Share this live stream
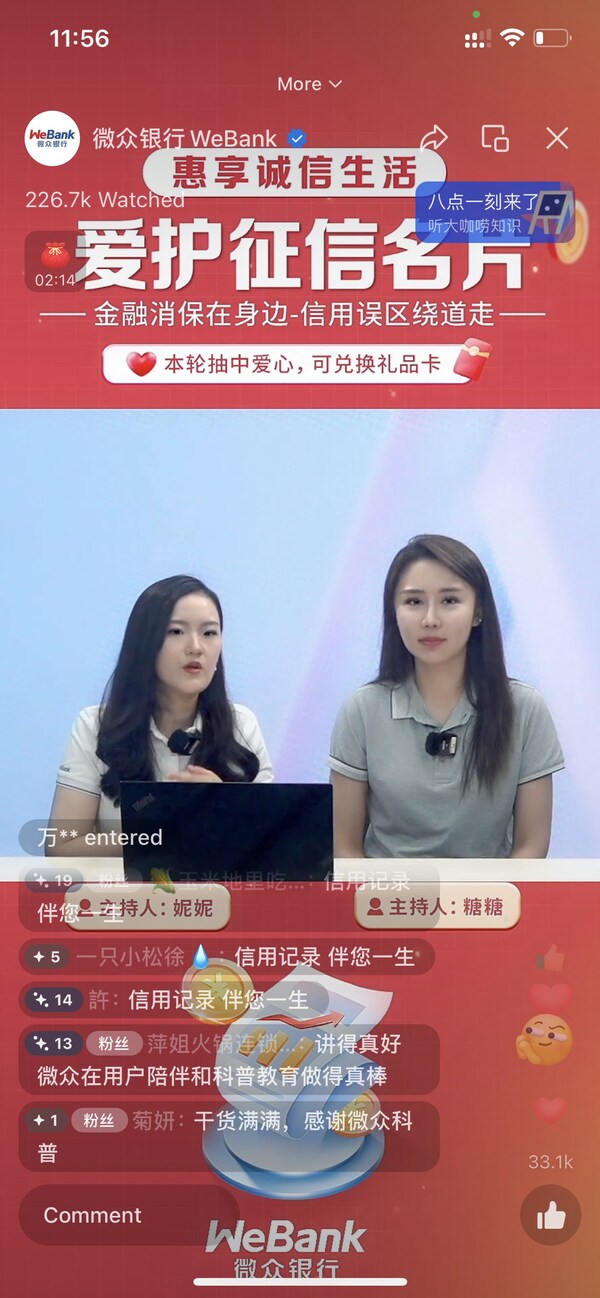 [433, 138]
